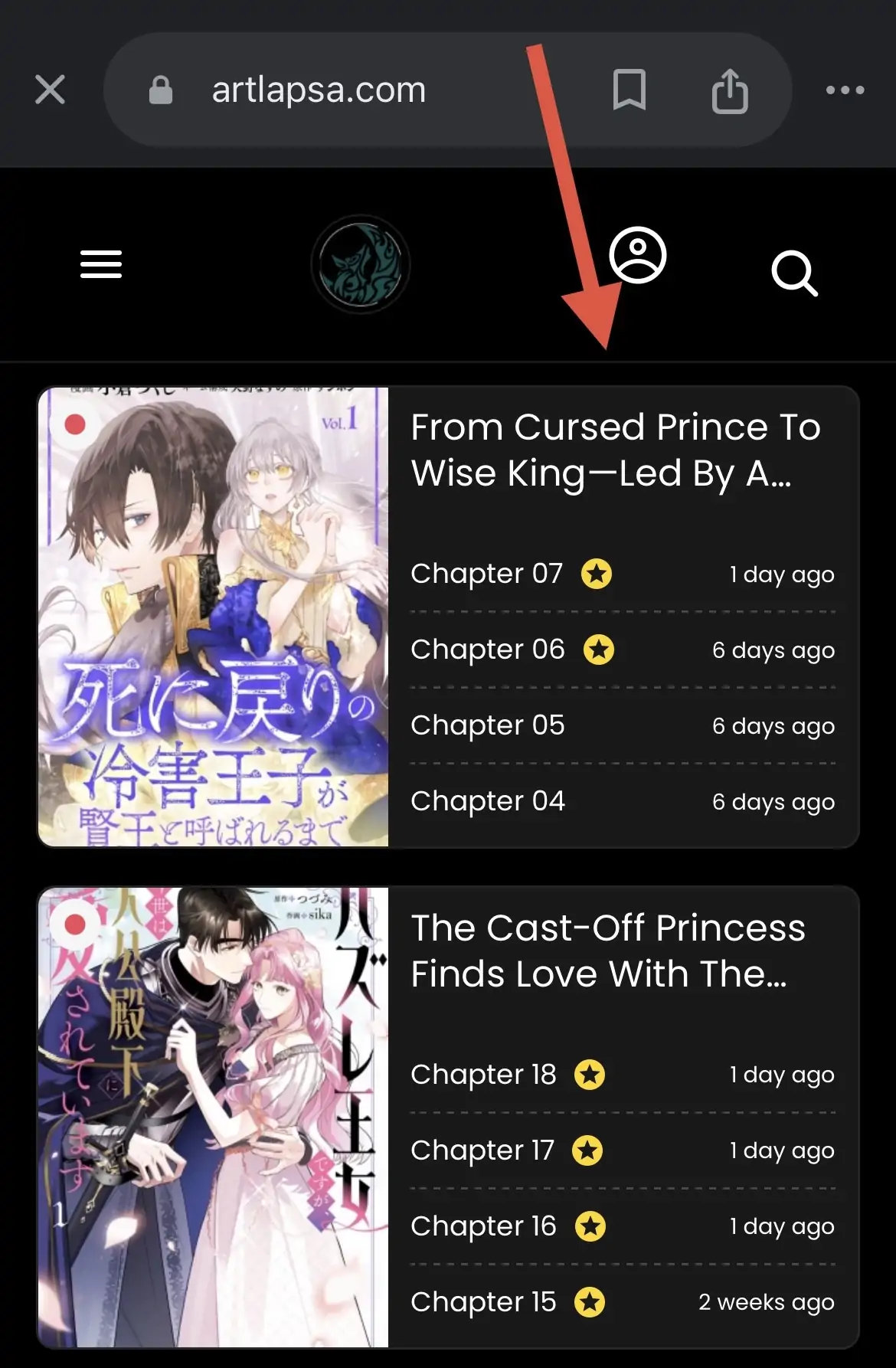Read Chapter 04 of Cursed Prince
The image size is (896, 1368).
tap(488, 801)
